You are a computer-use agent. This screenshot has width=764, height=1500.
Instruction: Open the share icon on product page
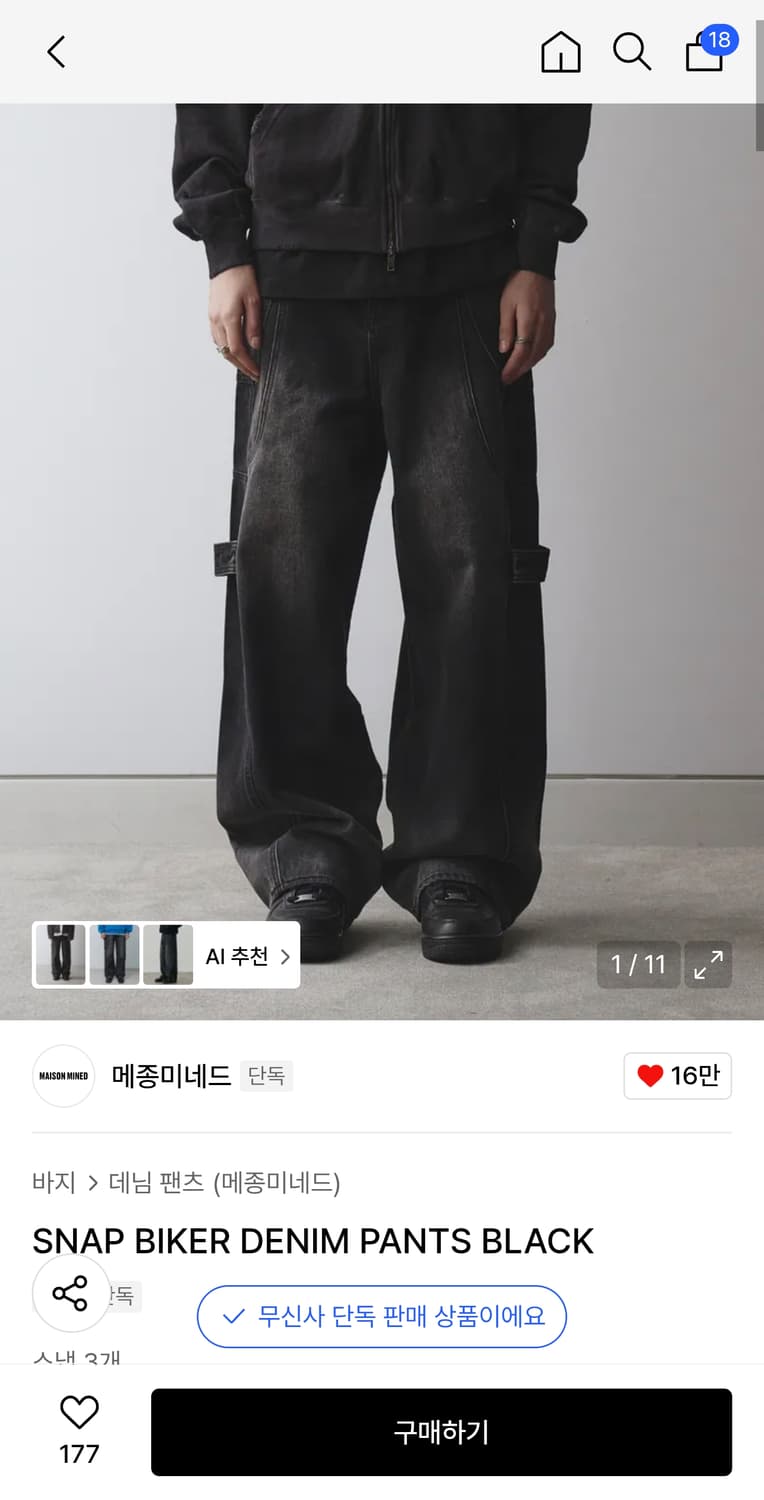tap(70, 1294)
